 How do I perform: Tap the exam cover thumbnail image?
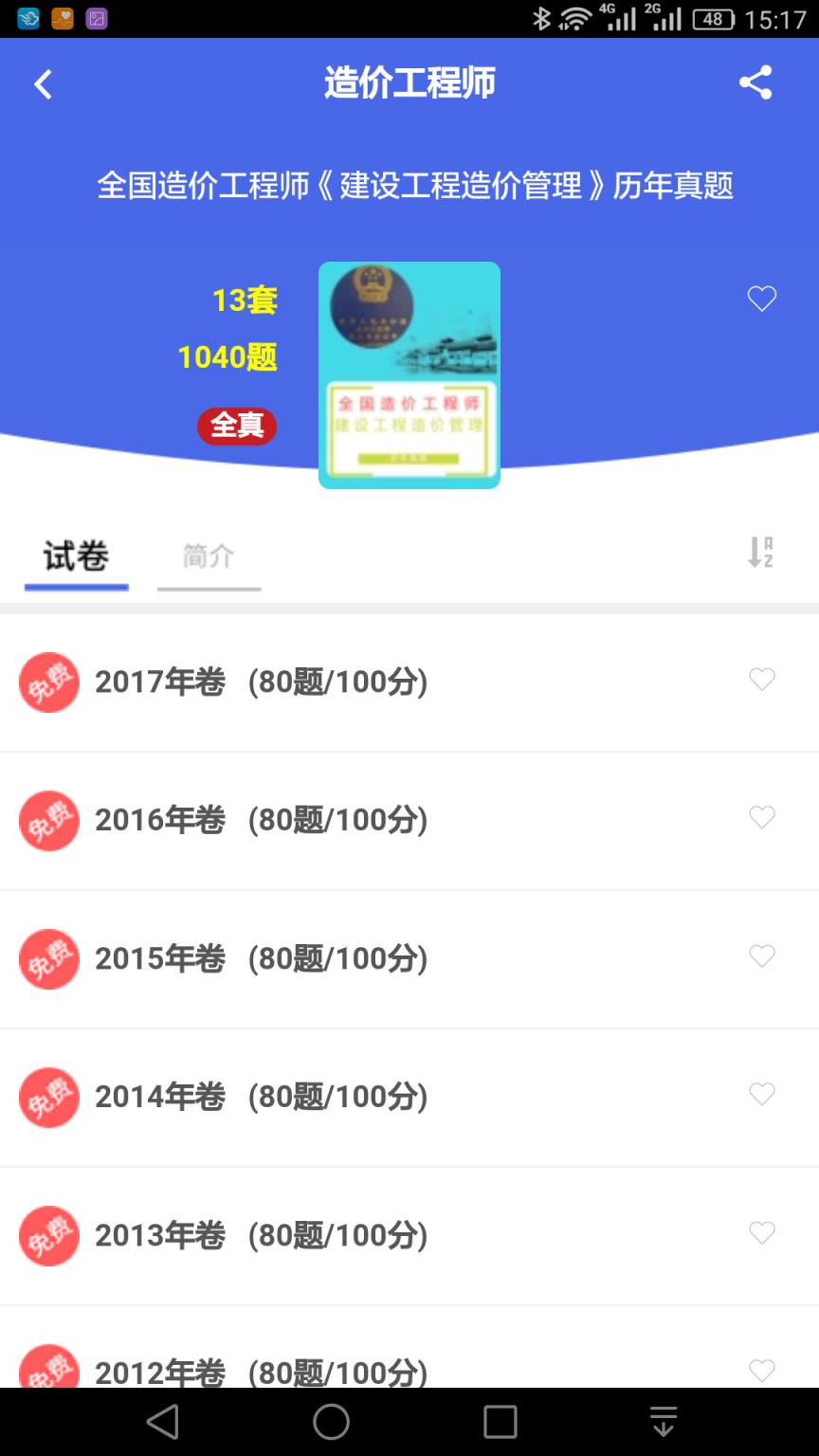click(x=409, y=375)
